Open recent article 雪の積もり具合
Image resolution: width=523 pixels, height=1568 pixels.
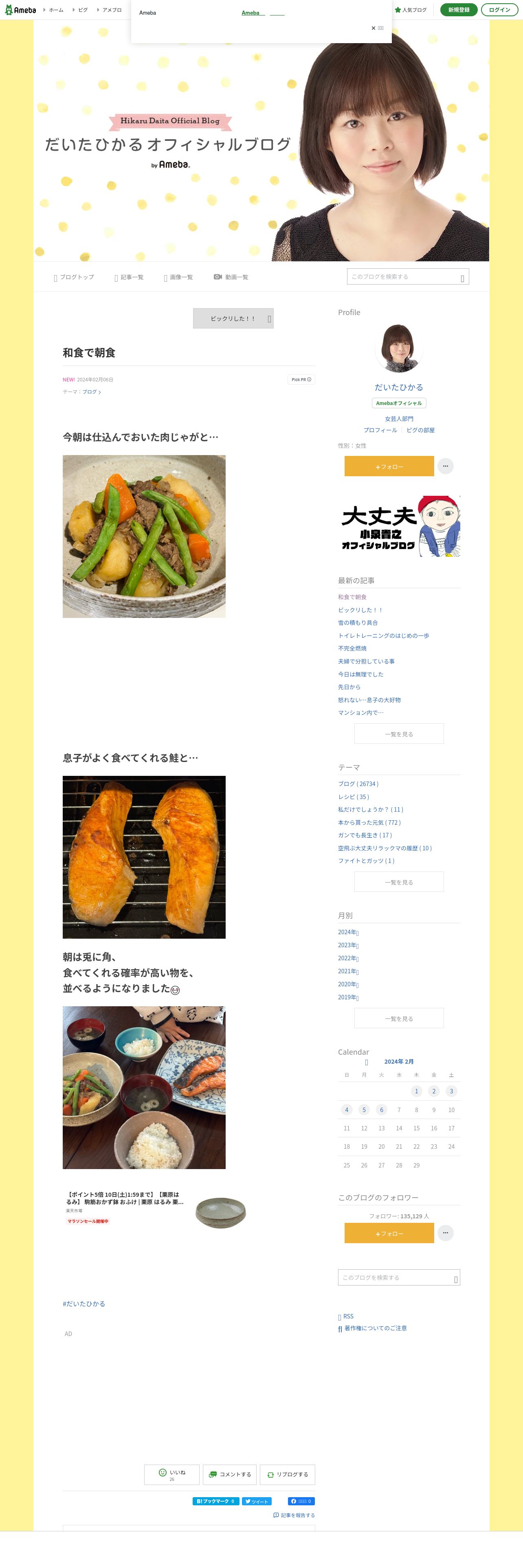(358, 623)
